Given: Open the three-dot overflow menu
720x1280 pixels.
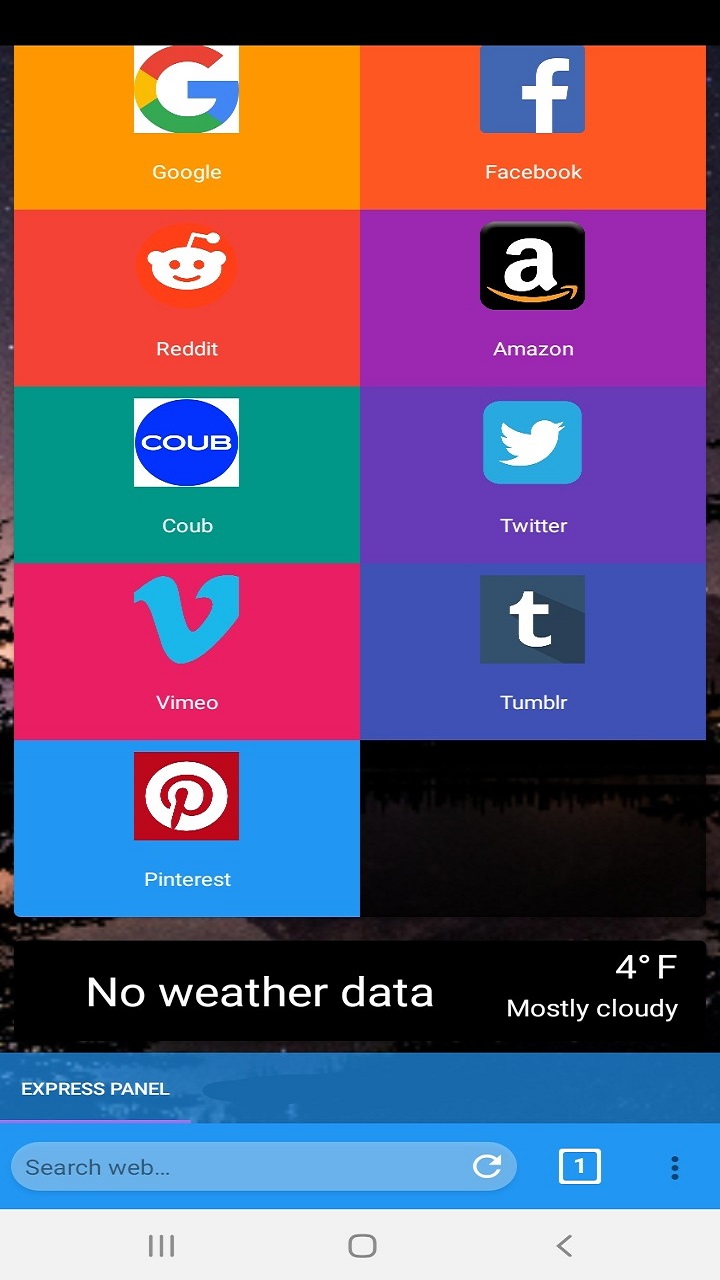Looking at the screenshot, I should (x=675, y=1167).
